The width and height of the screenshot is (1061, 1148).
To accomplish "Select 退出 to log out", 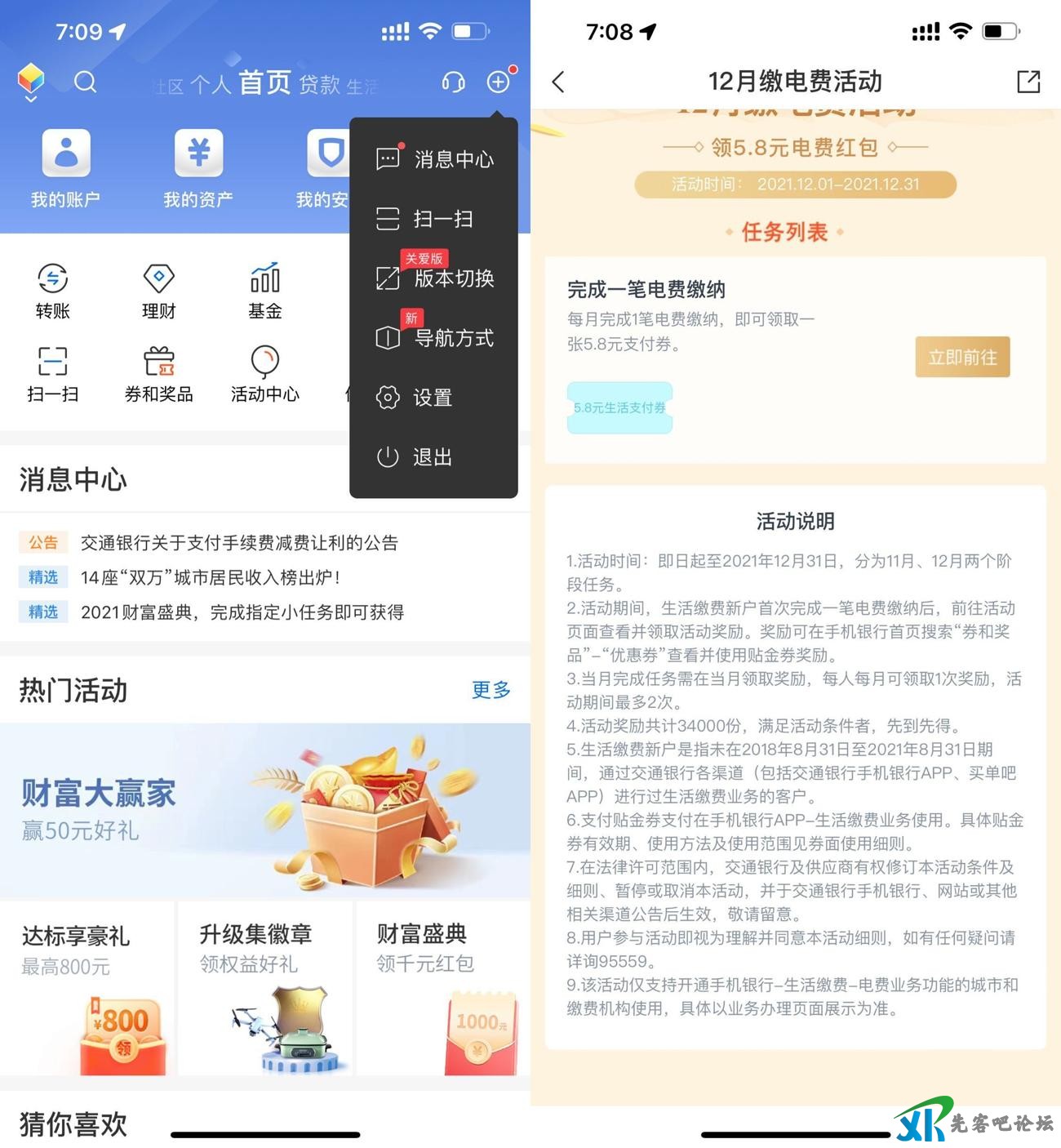I will [x=434, y=457].
